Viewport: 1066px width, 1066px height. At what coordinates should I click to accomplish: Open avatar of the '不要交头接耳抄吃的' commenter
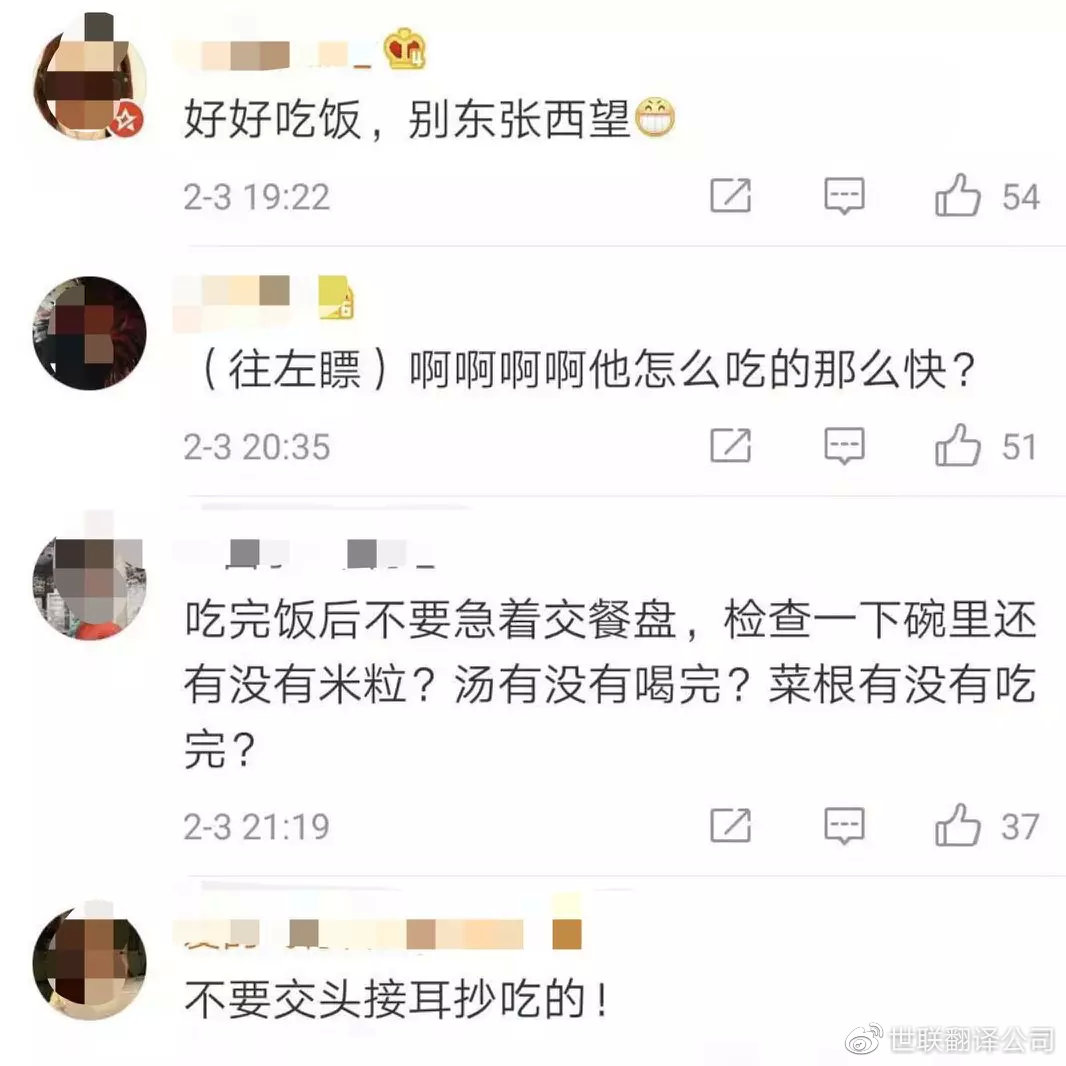pyautogui.click(x=89, y=960)
